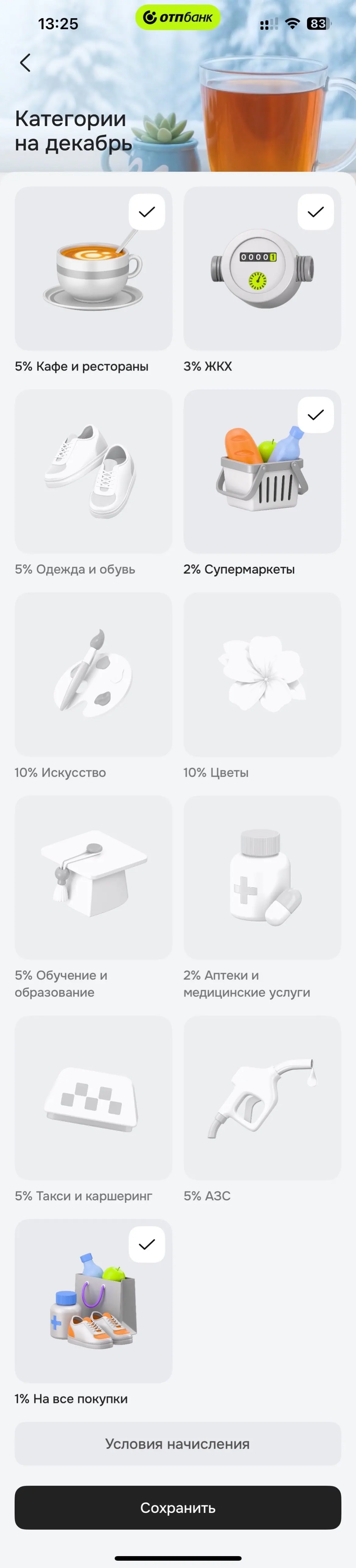The height and width of the screenshot is (1568, 356).
Task: Choose 2% Аптеки и медицинские услуги
Action: 262,877
